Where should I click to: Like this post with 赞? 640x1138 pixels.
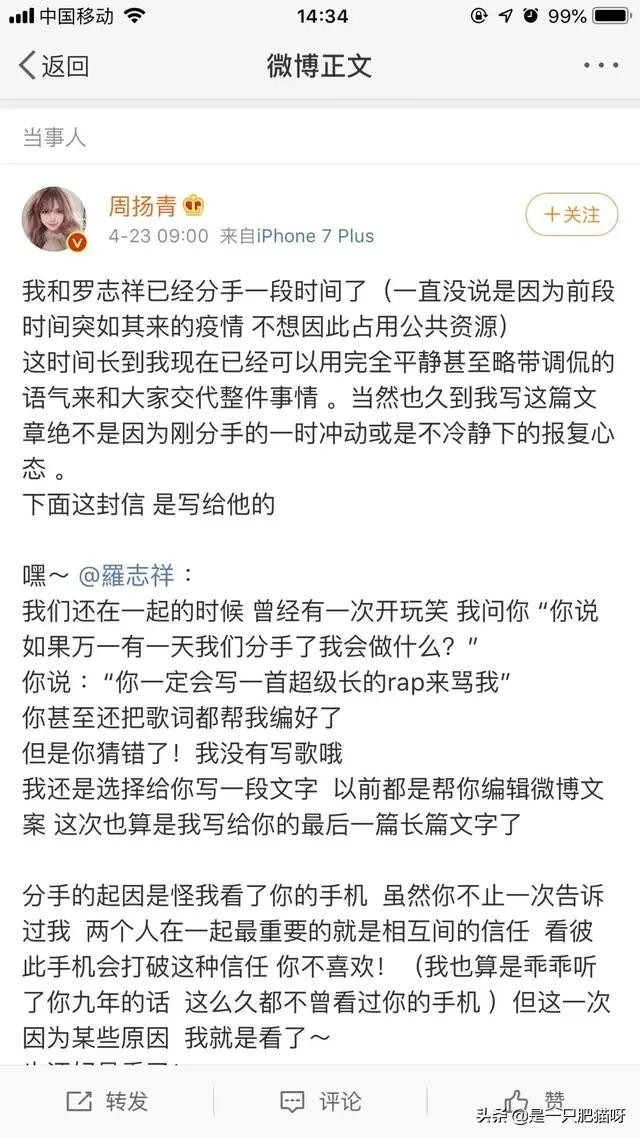(x=534, y=1101)
